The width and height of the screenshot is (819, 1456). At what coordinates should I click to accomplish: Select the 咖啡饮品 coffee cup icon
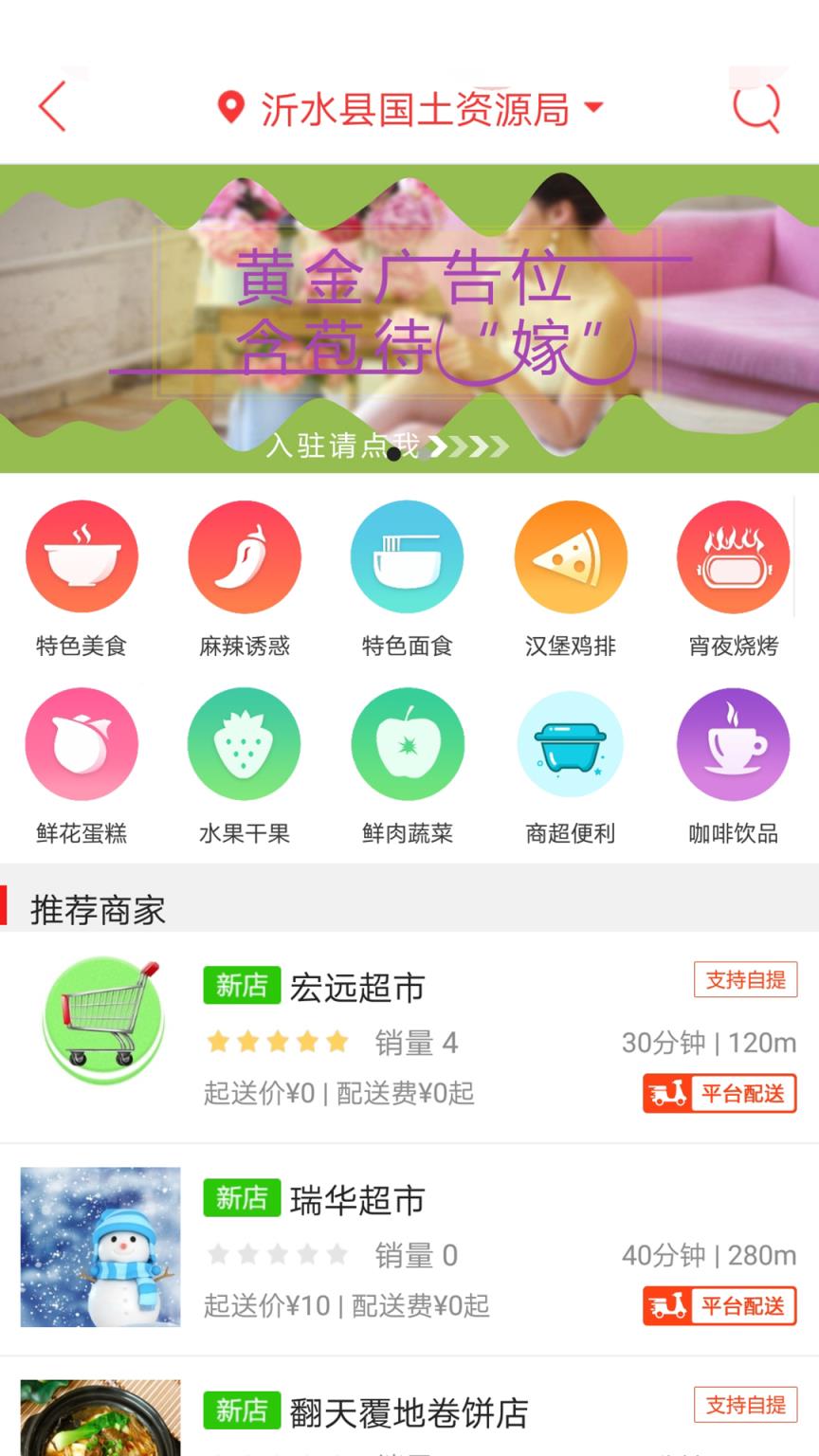(x=733, y=744)
